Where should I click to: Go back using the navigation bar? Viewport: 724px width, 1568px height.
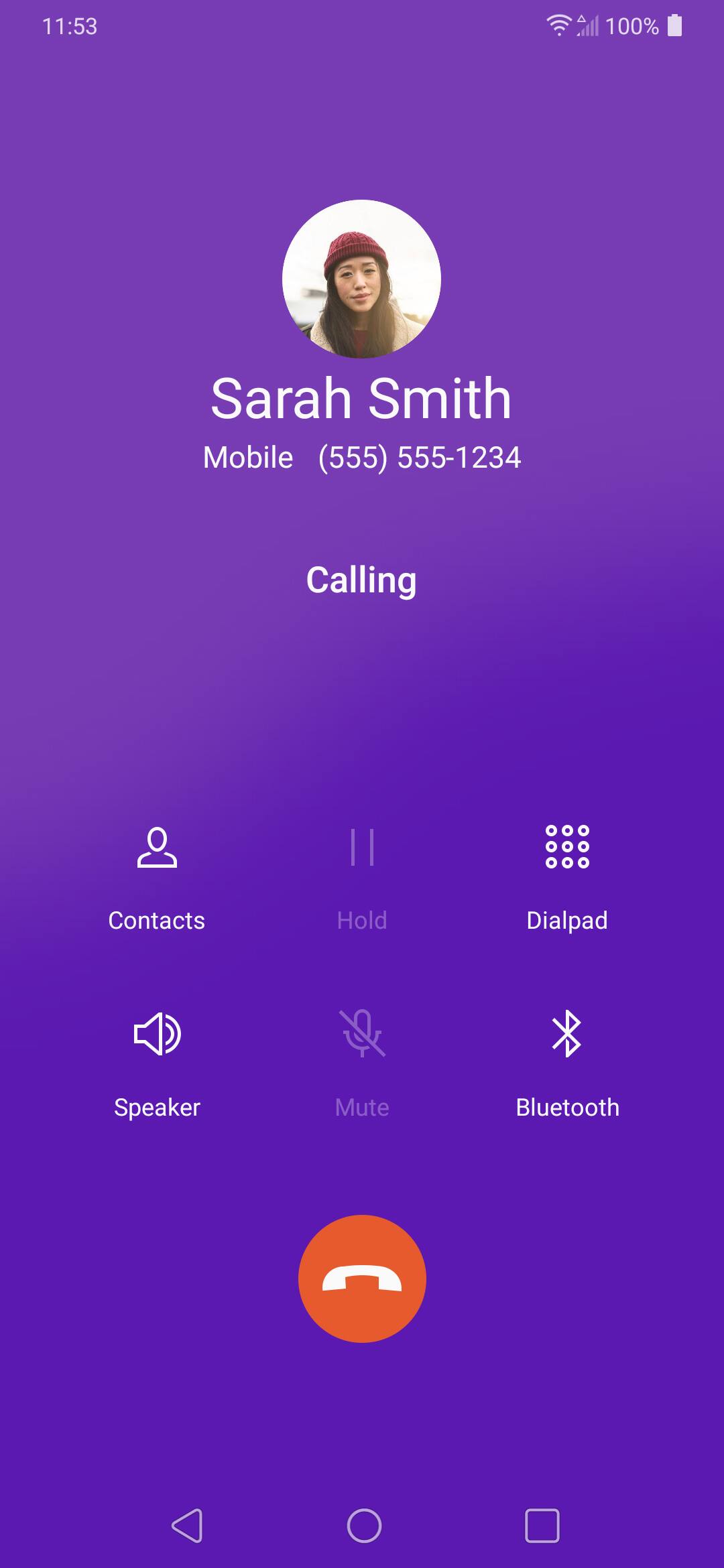188,1526
